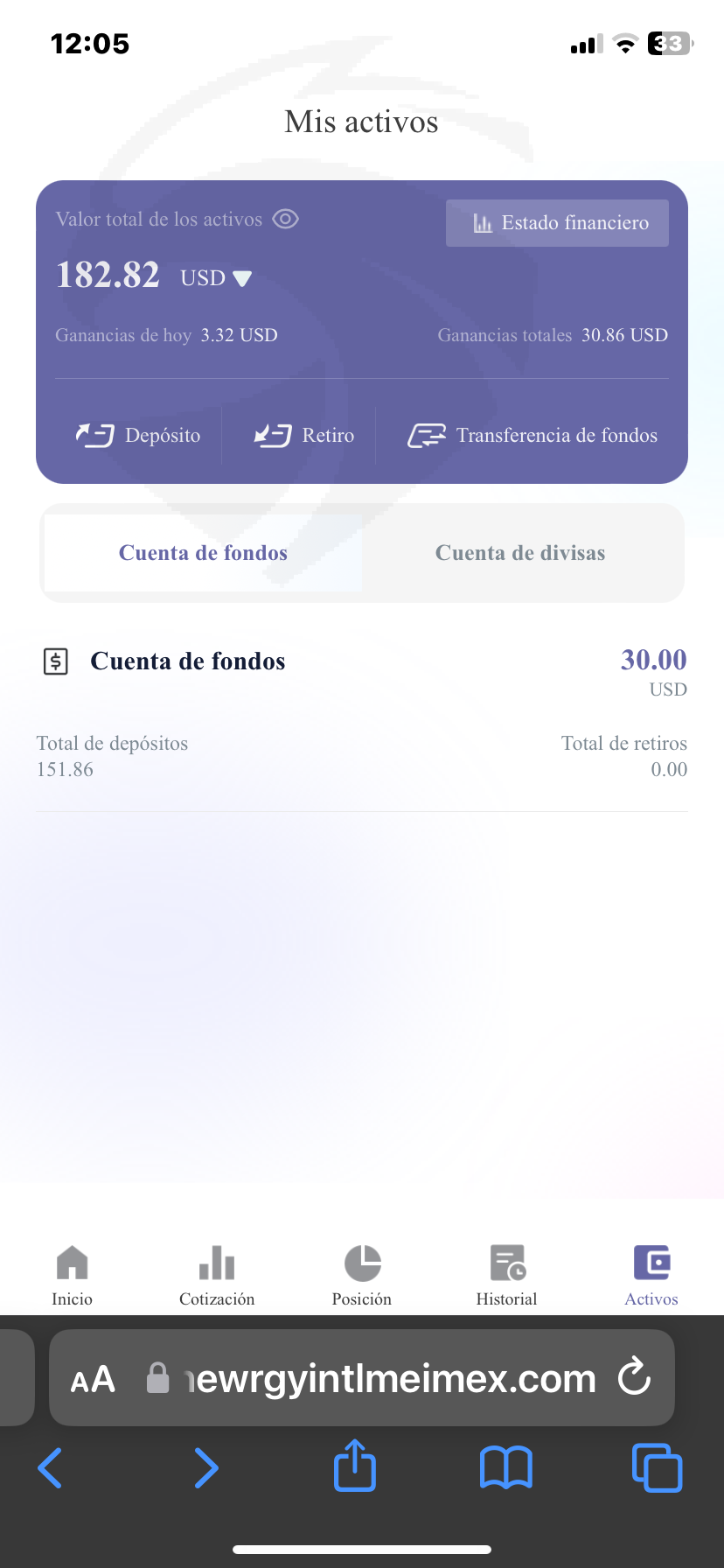The image size is (724, 1568).
Task: Reload the page in Safari
Action: tap(634, 1378)
